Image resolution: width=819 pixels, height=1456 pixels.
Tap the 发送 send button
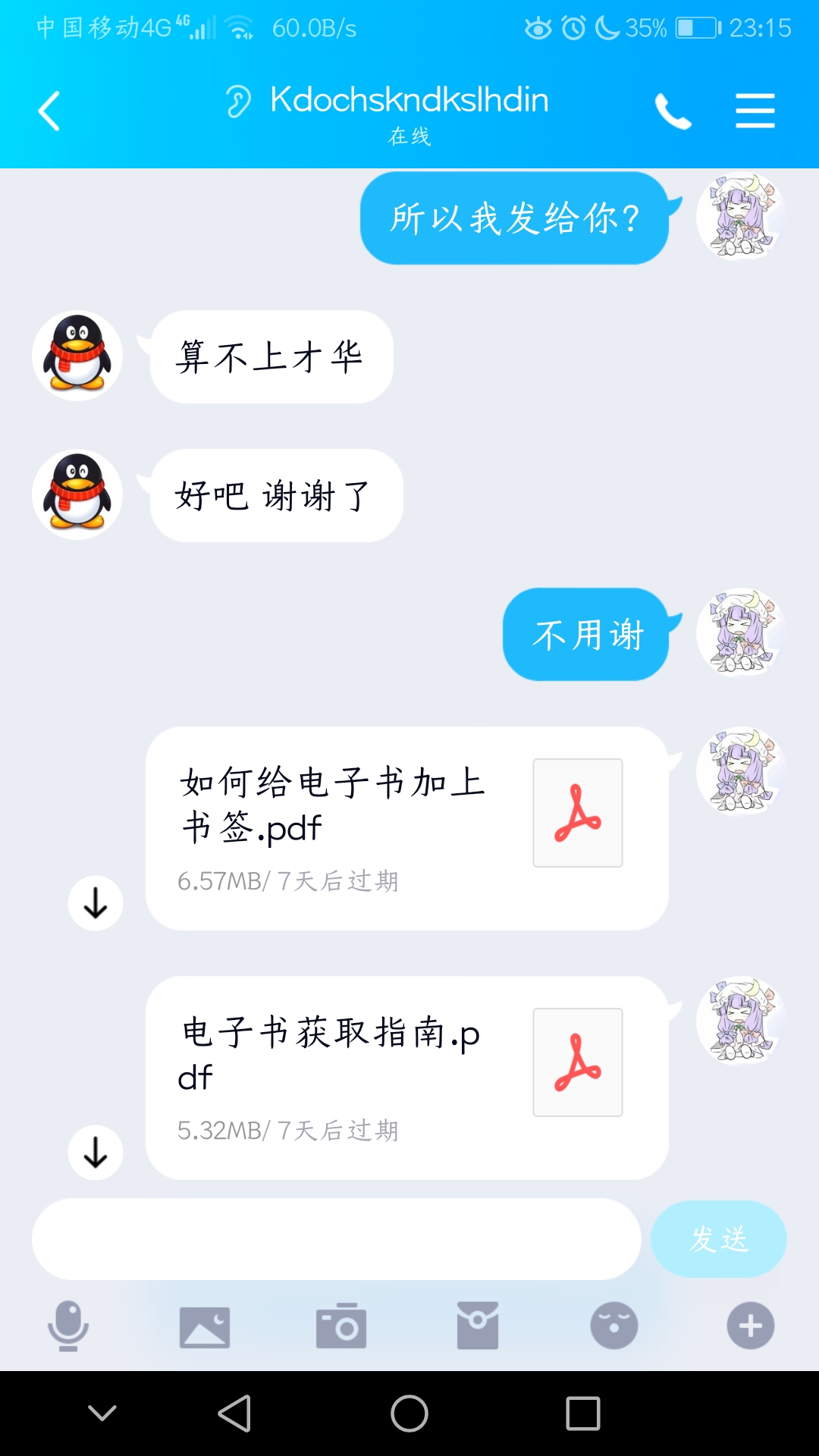click(718, 1239)
